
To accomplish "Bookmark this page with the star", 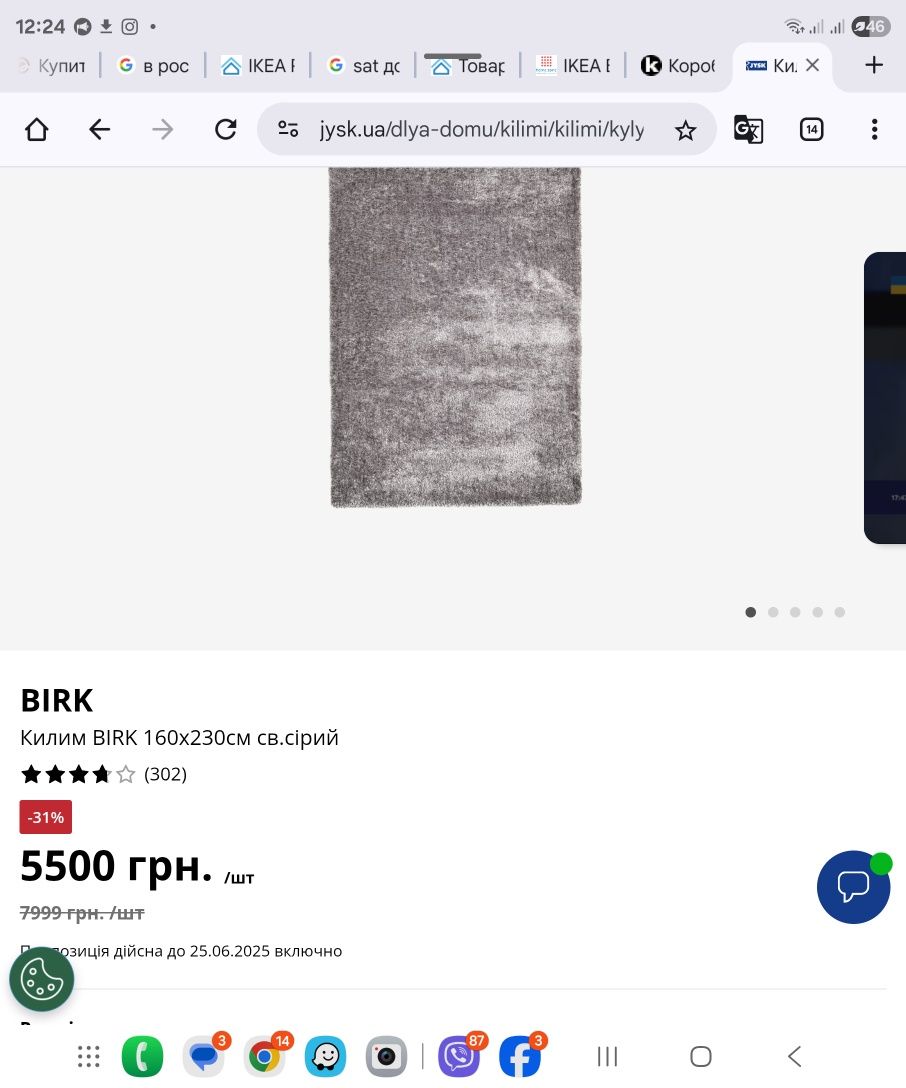I will point(685,130).
